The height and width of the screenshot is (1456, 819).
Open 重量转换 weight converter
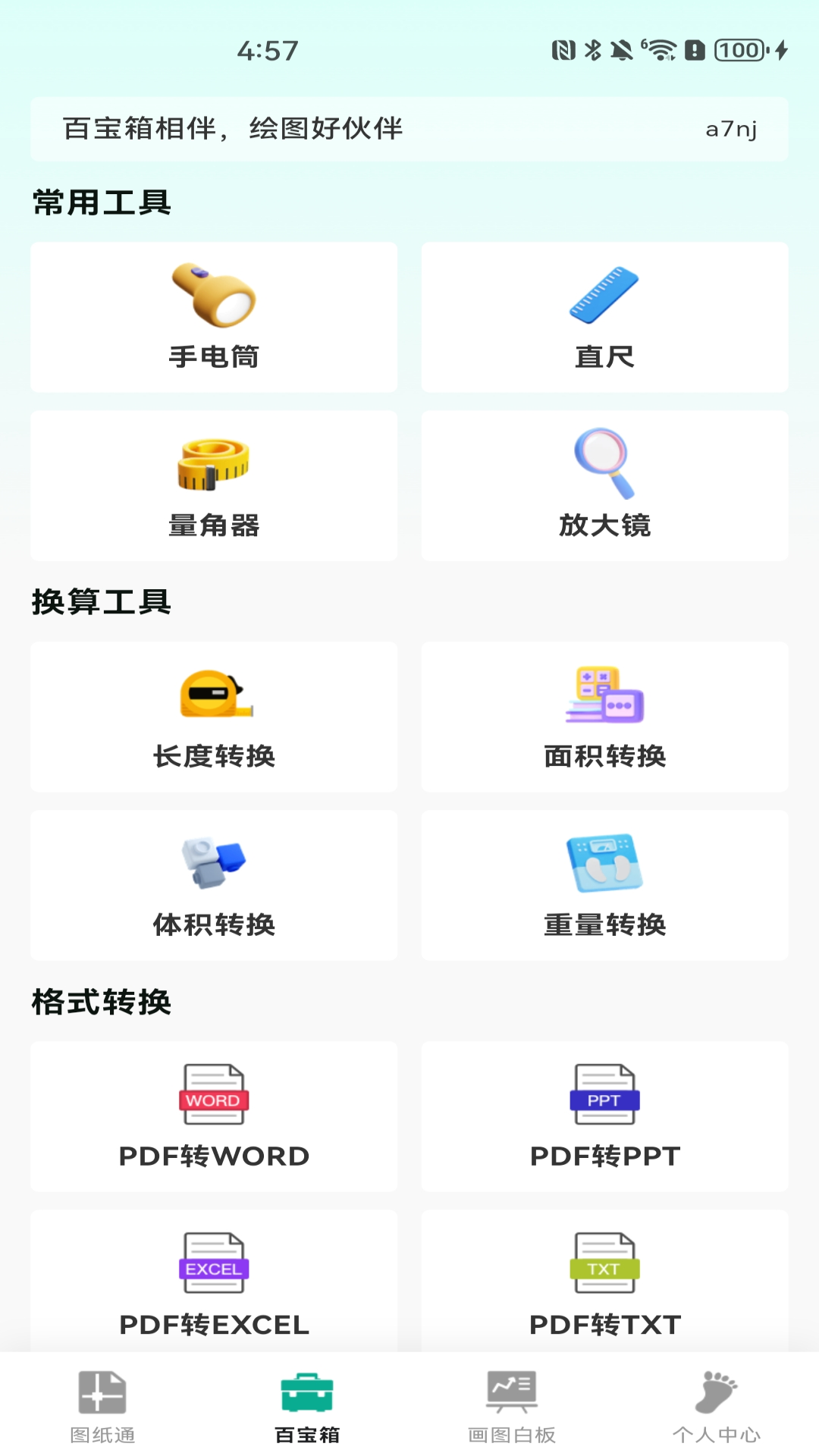[604, 885]
